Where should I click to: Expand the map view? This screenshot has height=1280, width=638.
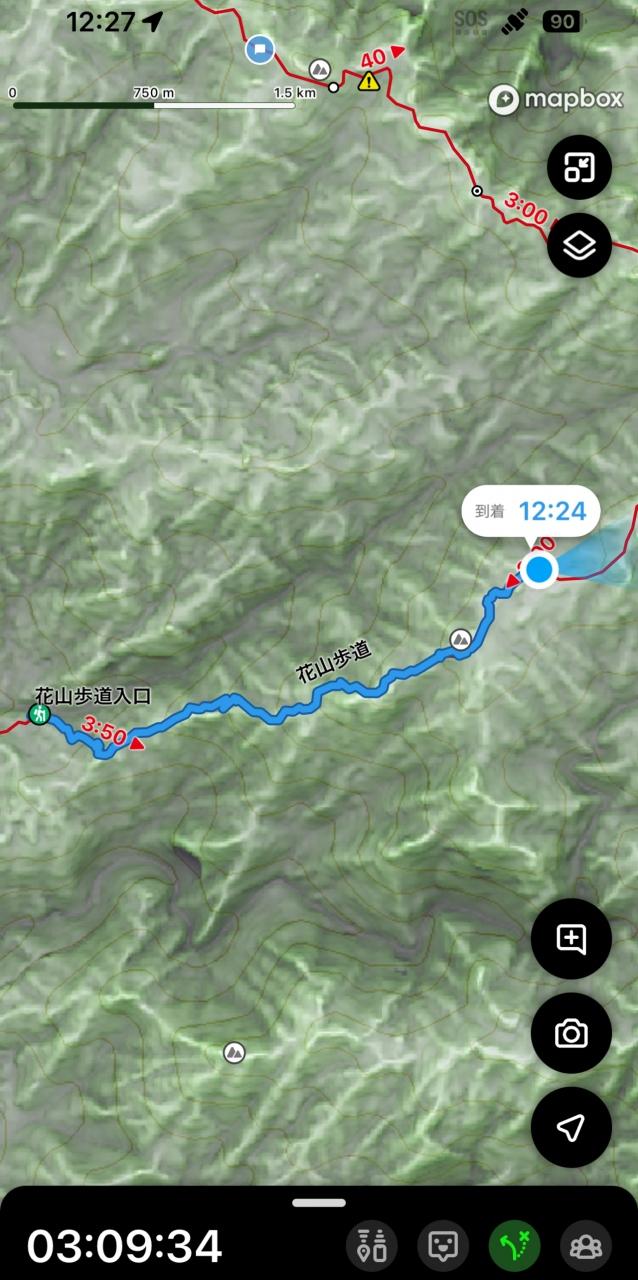pyautogui.click(x=579, y=168)
